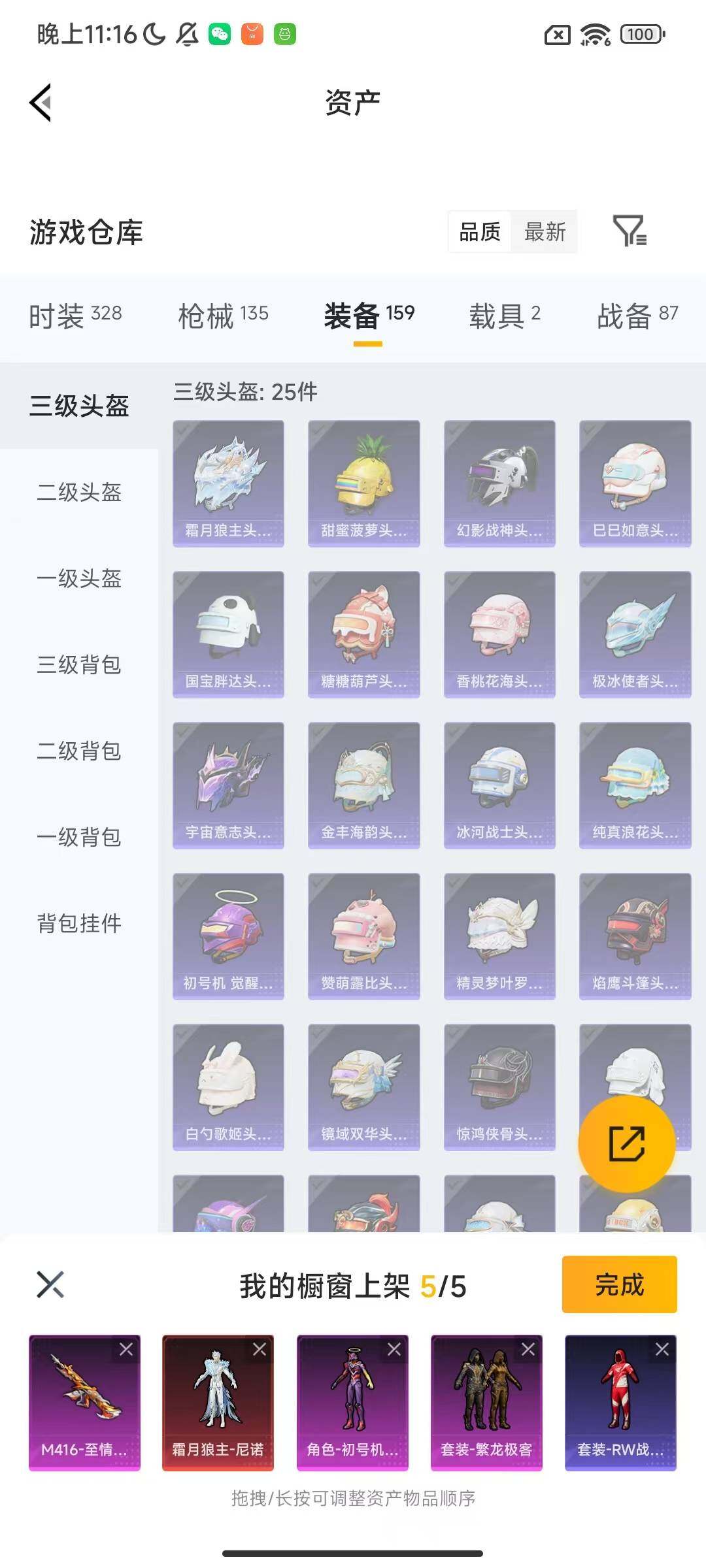Tap the 完成 button
Viewport: 706px width, 1568px height.
tap(619, 1284)
